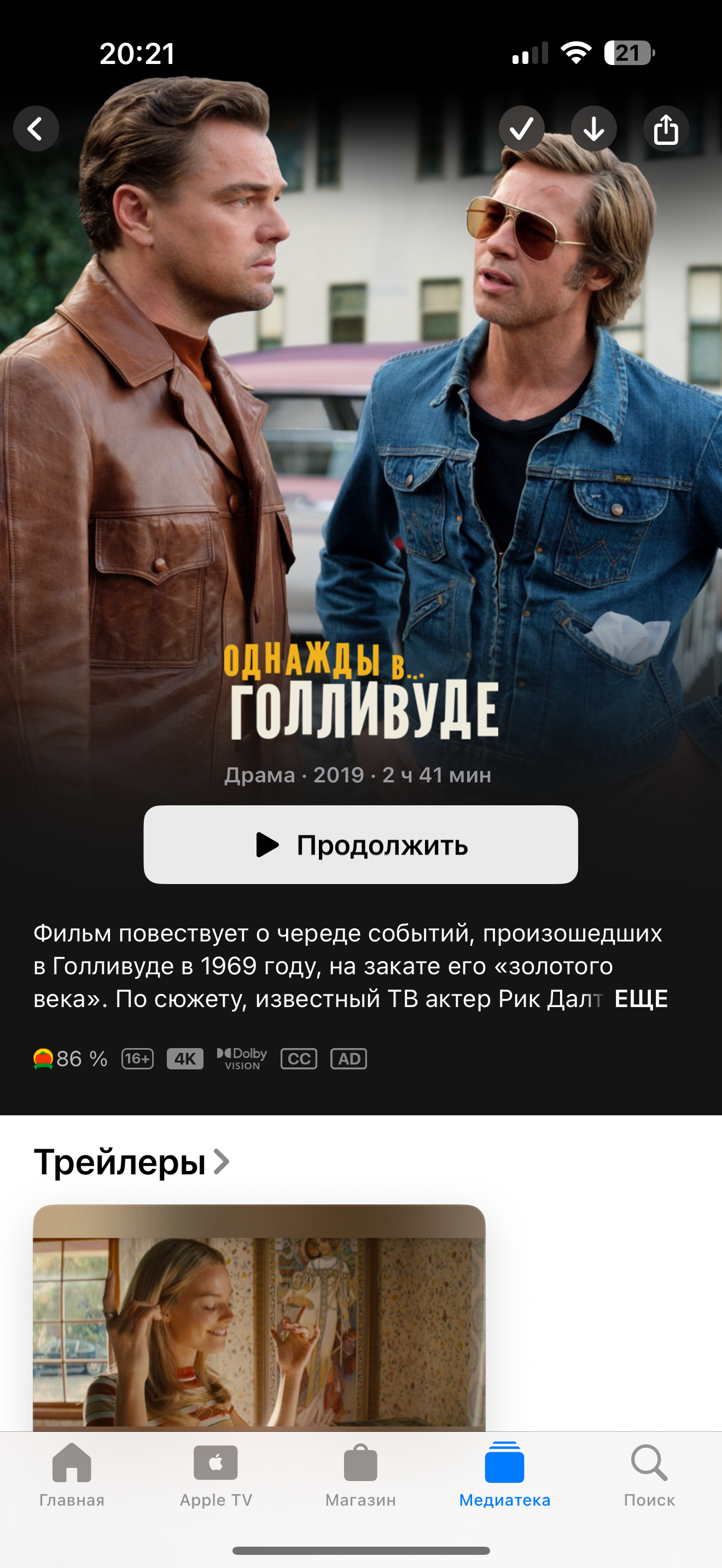The image size is (722, 1568).
Task: Switch to the Главная tab
Action: click(x=72, y=1473)
